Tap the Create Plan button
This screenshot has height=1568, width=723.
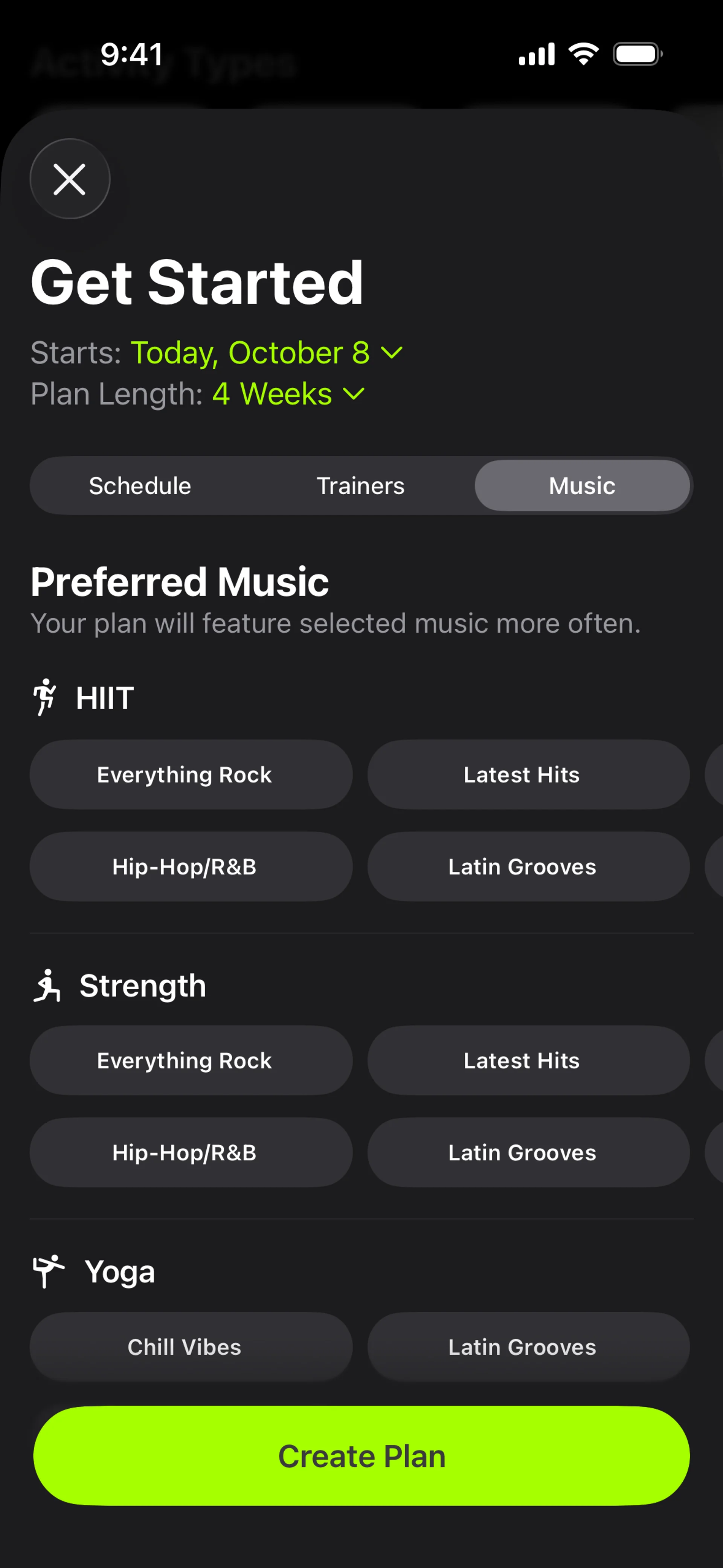coord(361,1456)
